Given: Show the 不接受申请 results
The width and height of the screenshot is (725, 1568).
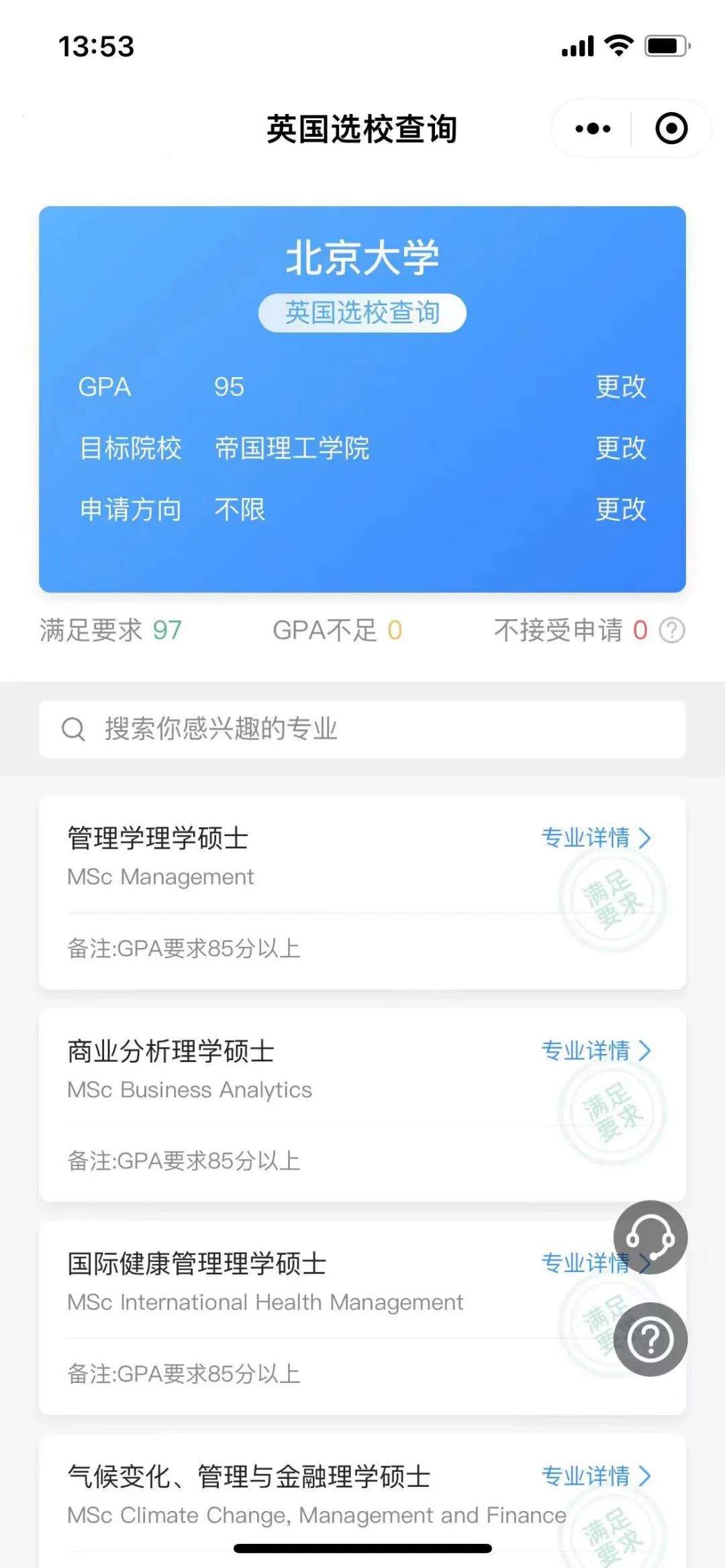Looking at the screenshot, I should click(569, 630).
